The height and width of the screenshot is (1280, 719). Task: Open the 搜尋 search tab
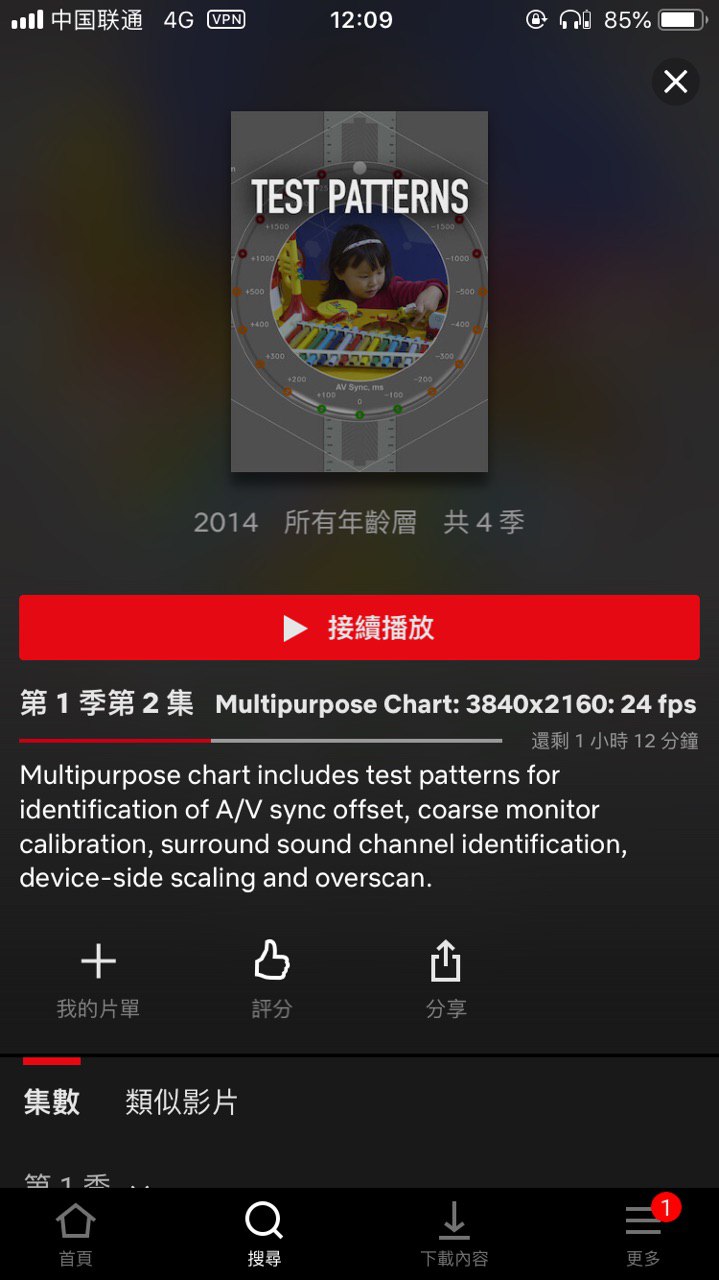coord(264,1234)
